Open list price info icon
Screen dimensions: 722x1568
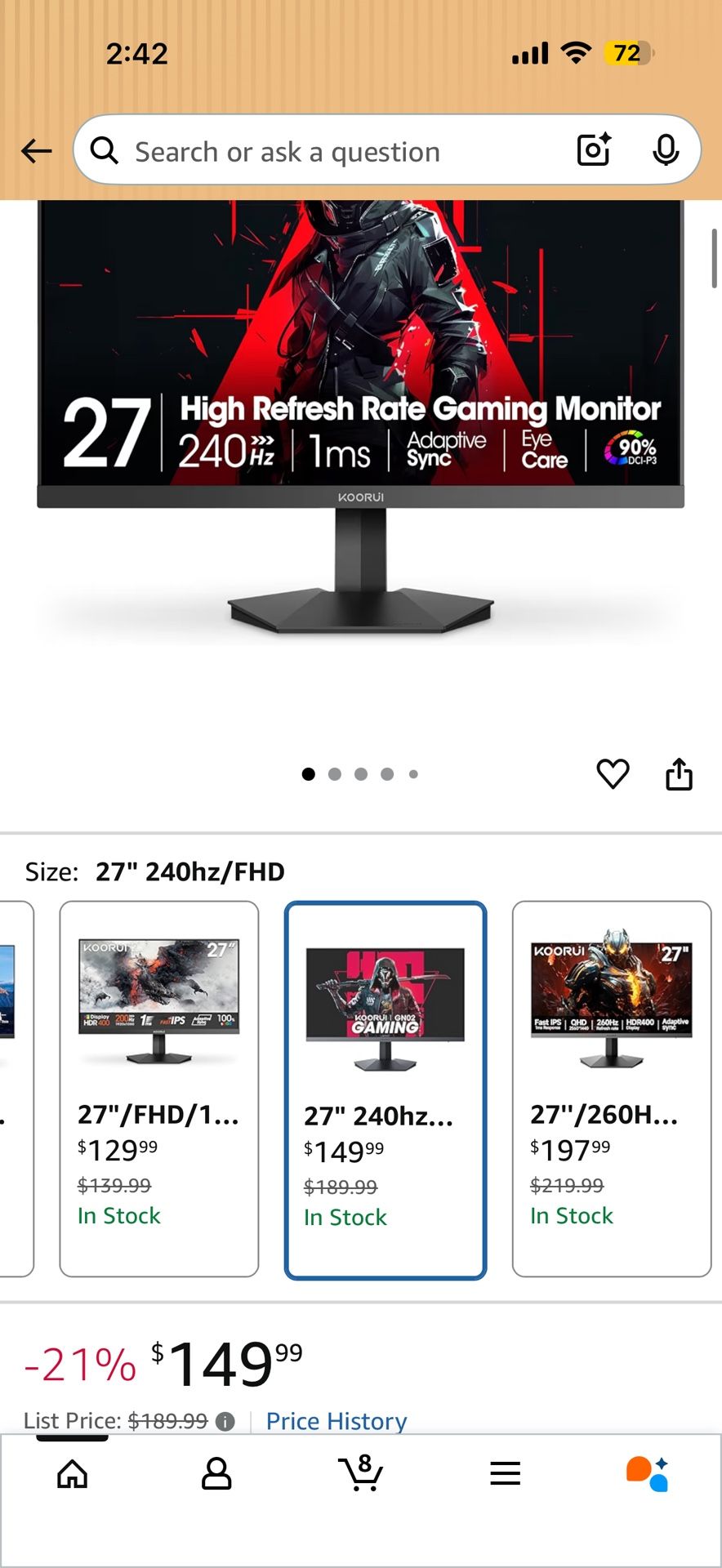click(x=225, y=1421)
